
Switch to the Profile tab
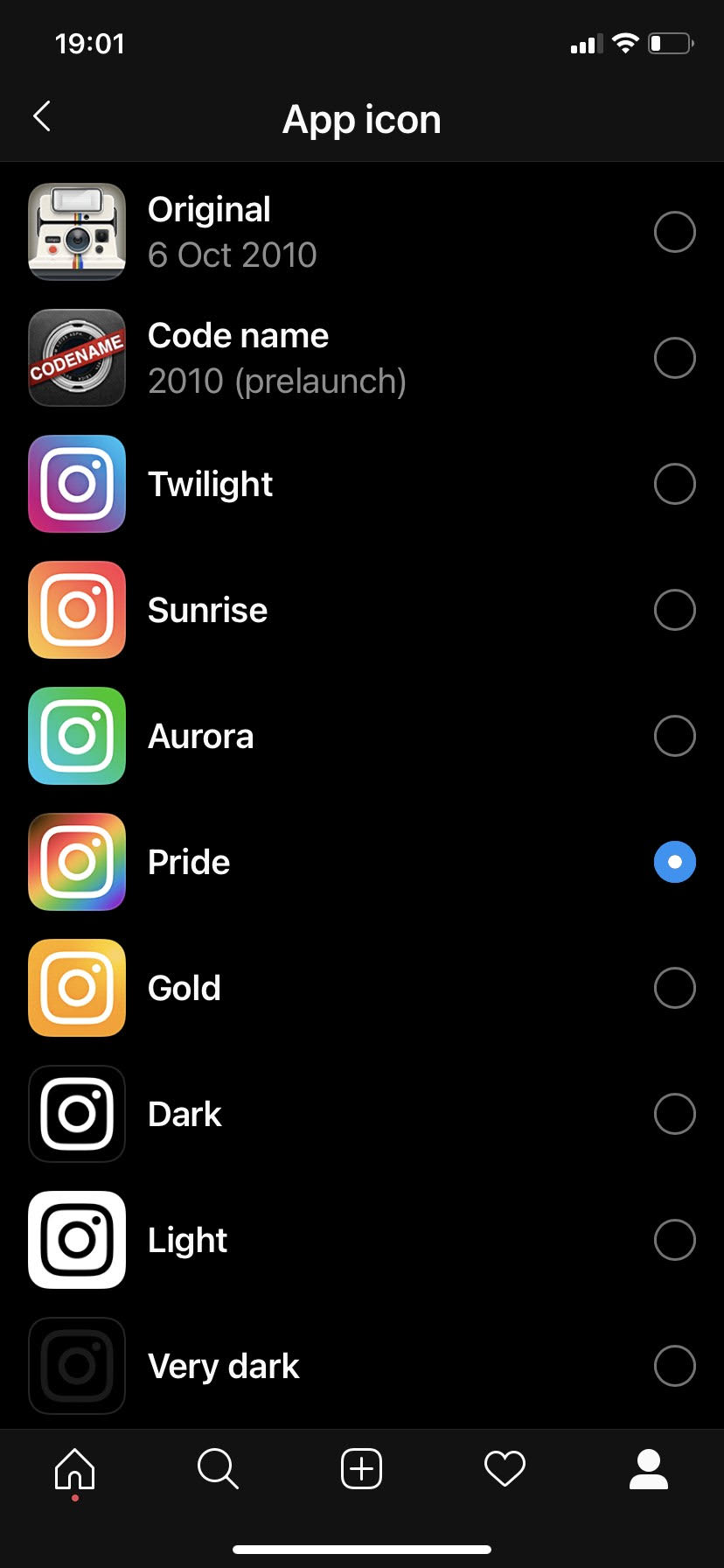[x=649, y=1468]
